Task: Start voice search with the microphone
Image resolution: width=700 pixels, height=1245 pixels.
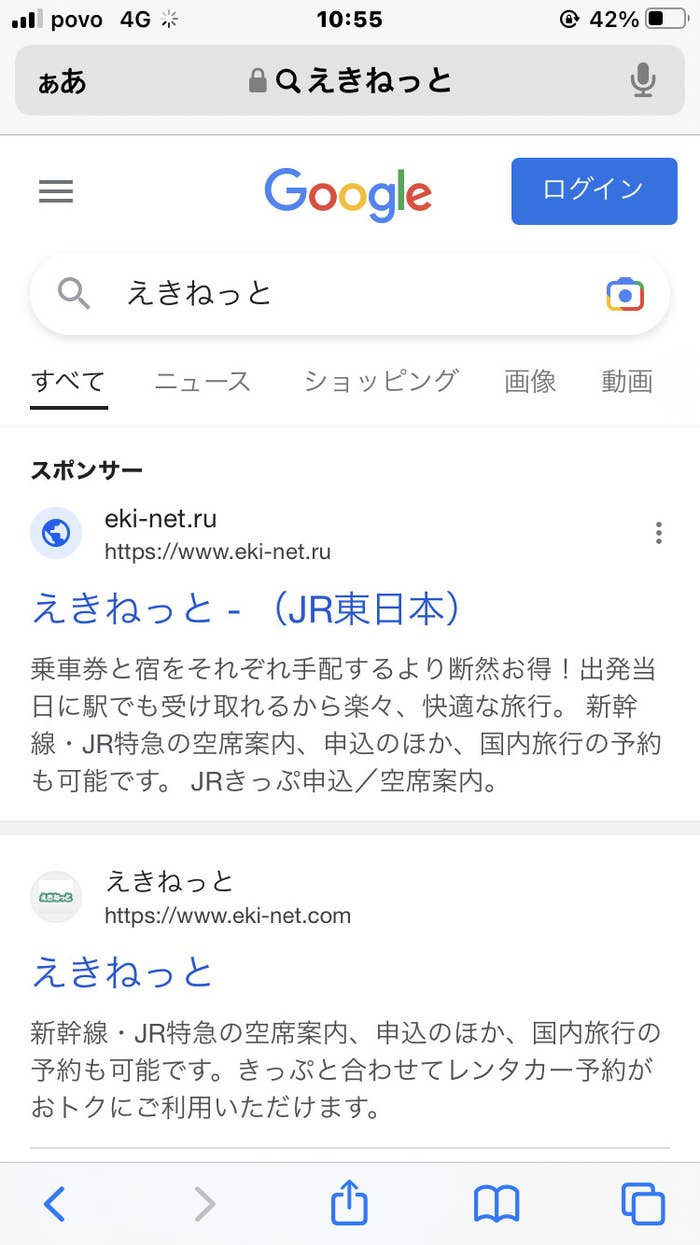Action: (644, 80)
